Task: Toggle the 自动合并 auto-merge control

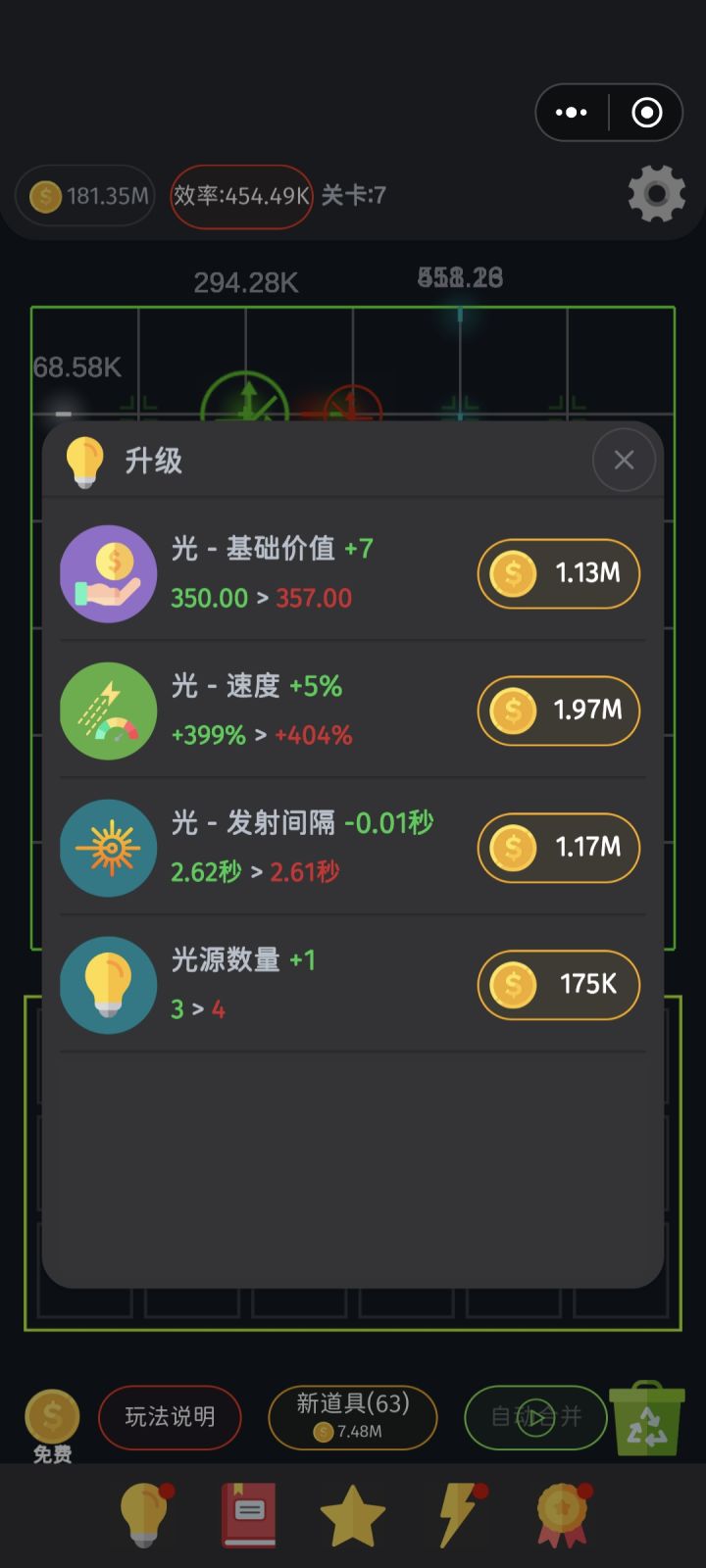Action: click(534, 1418)
